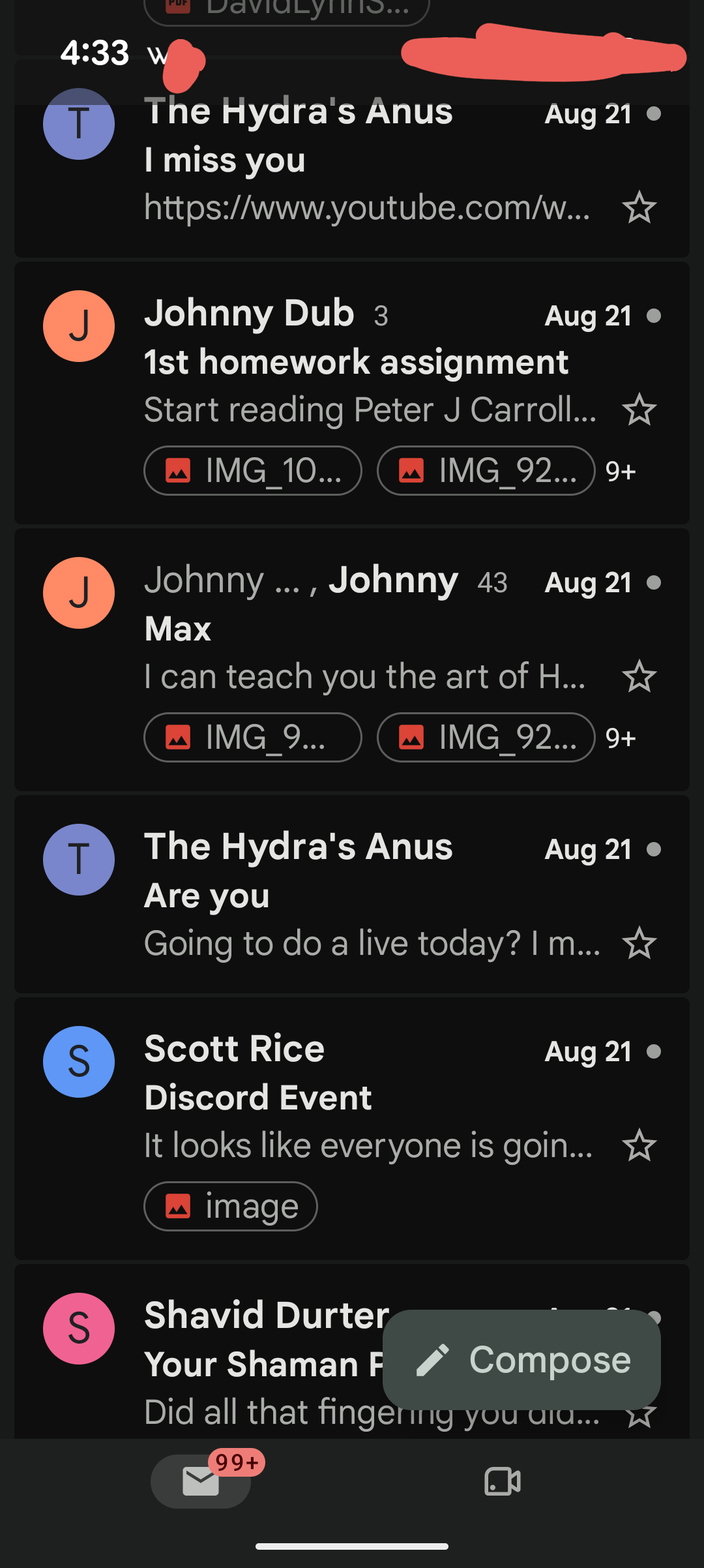Screen dimensions: 704x1568
Task: Star the "I miss you" email
Action: (639, 207)
